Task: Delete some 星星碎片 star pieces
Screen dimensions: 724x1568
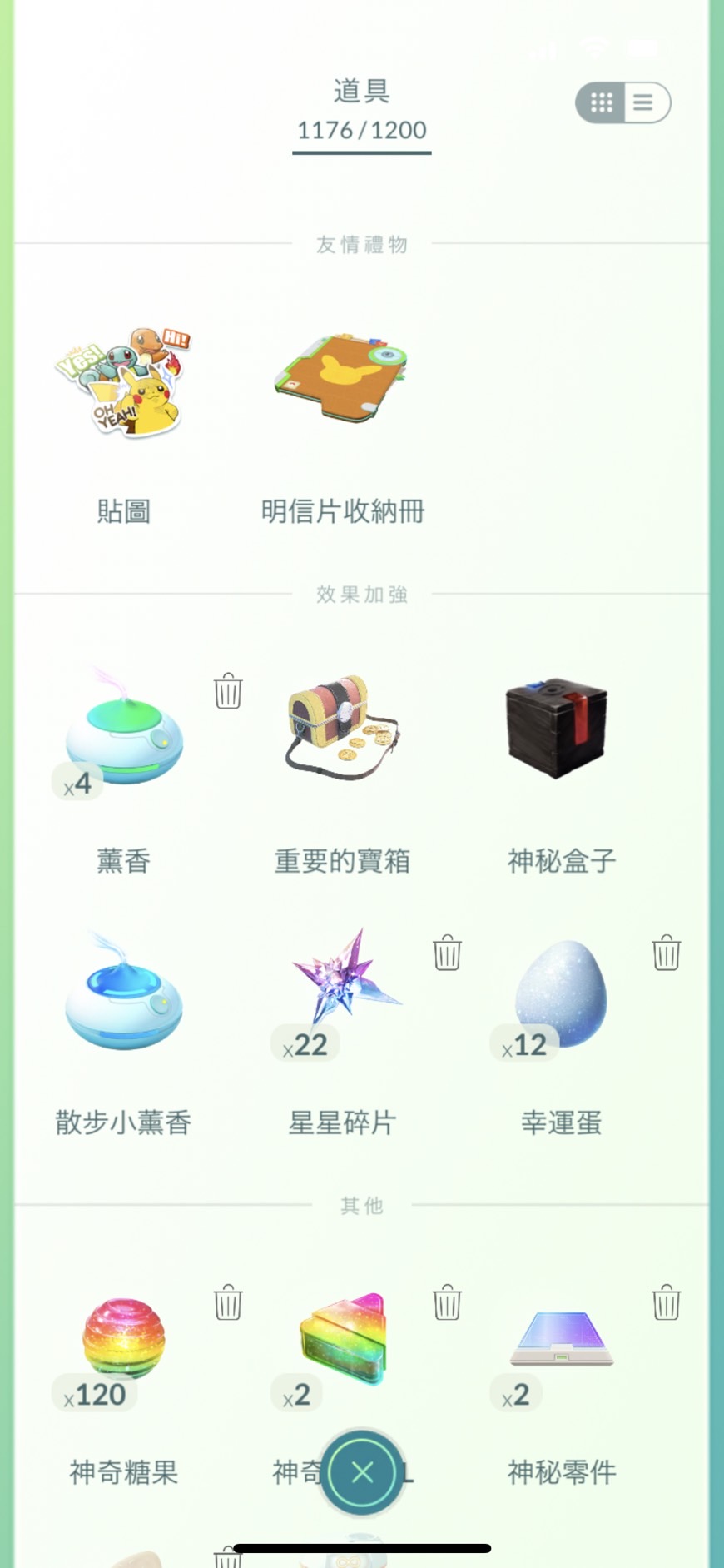Action: [x=447, y=954]
